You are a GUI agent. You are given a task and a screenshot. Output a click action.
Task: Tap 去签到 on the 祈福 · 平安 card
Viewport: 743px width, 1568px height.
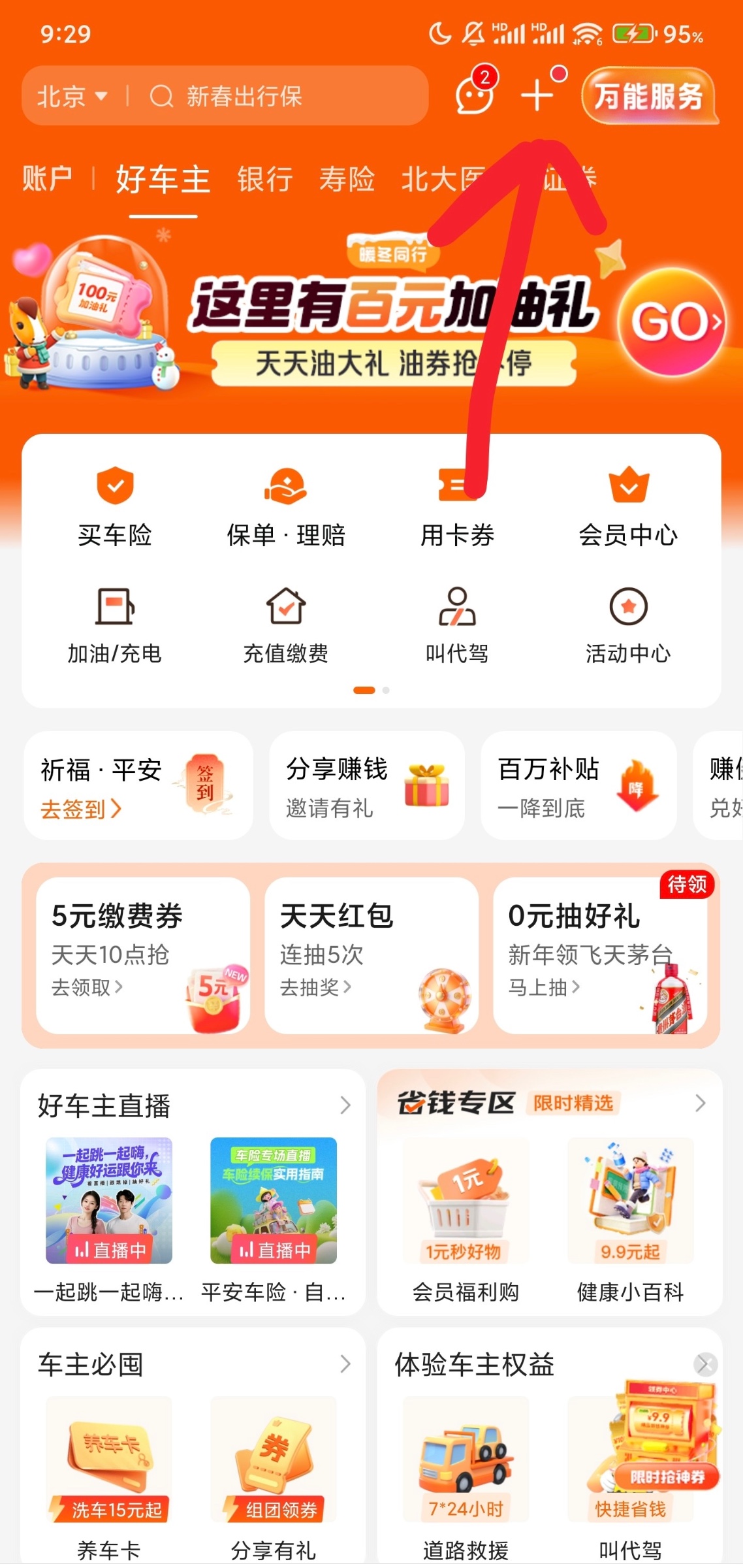tap(81, 809)
